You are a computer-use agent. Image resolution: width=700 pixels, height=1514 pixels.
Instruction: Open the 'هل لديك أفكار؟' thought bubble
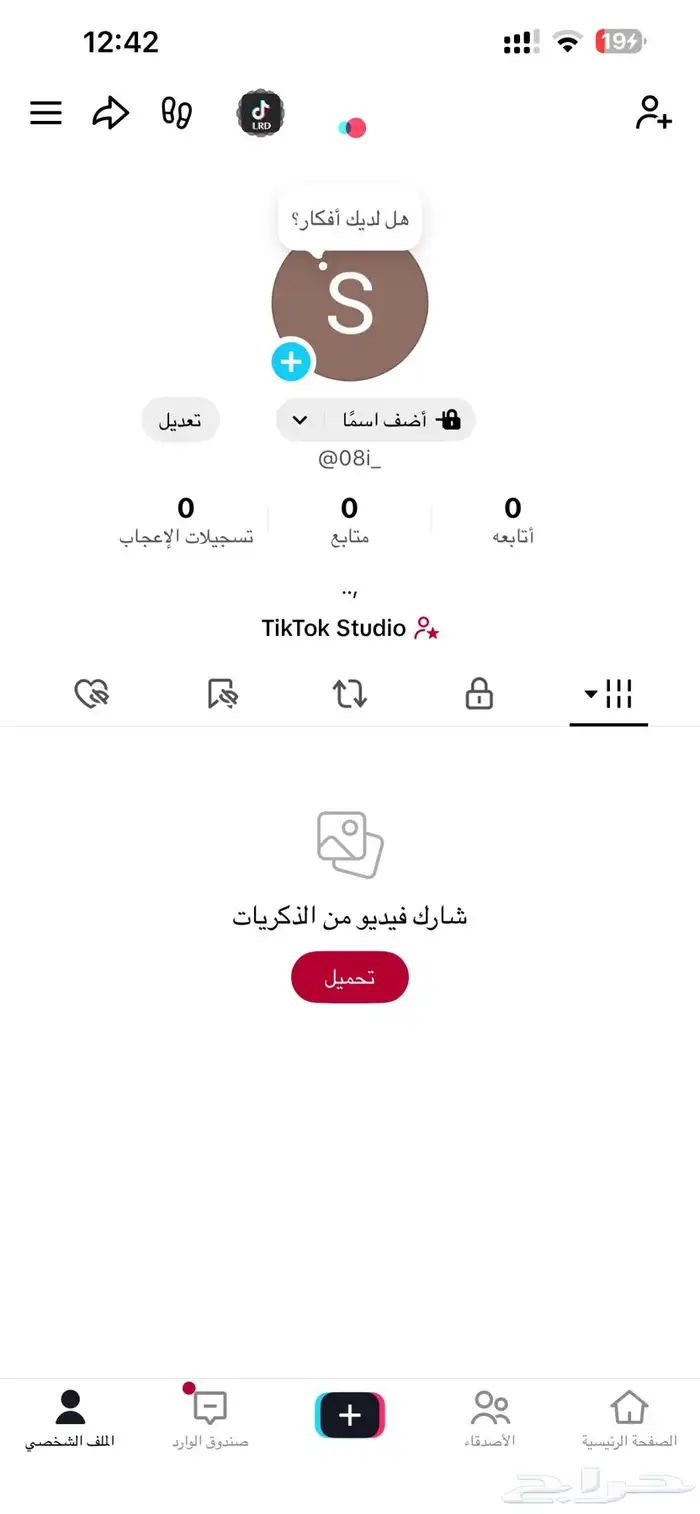click(350, 219)
